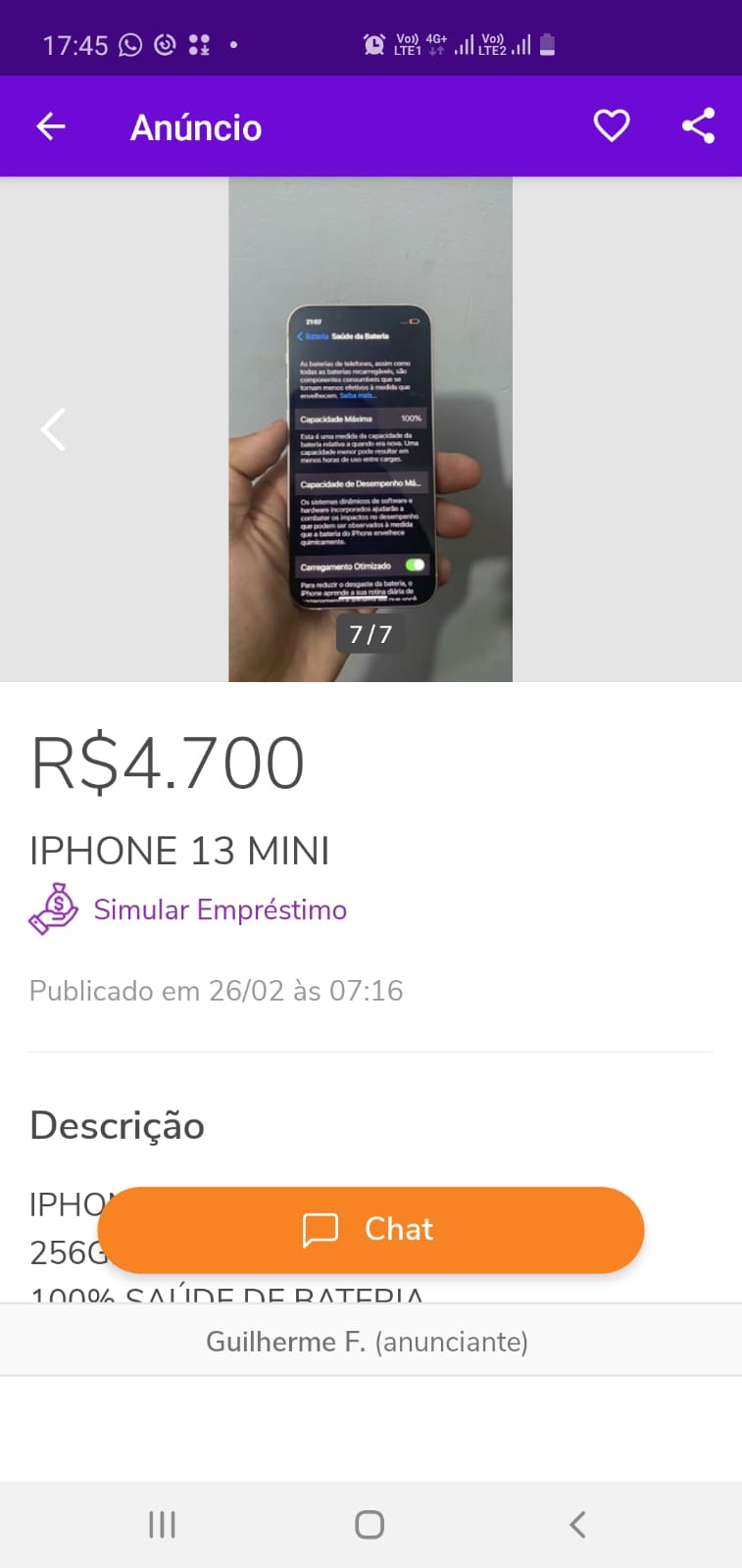Navigate back using the purple app bar arrow
The width and height of the screenshot is (742, 1568).
point(50,125)
